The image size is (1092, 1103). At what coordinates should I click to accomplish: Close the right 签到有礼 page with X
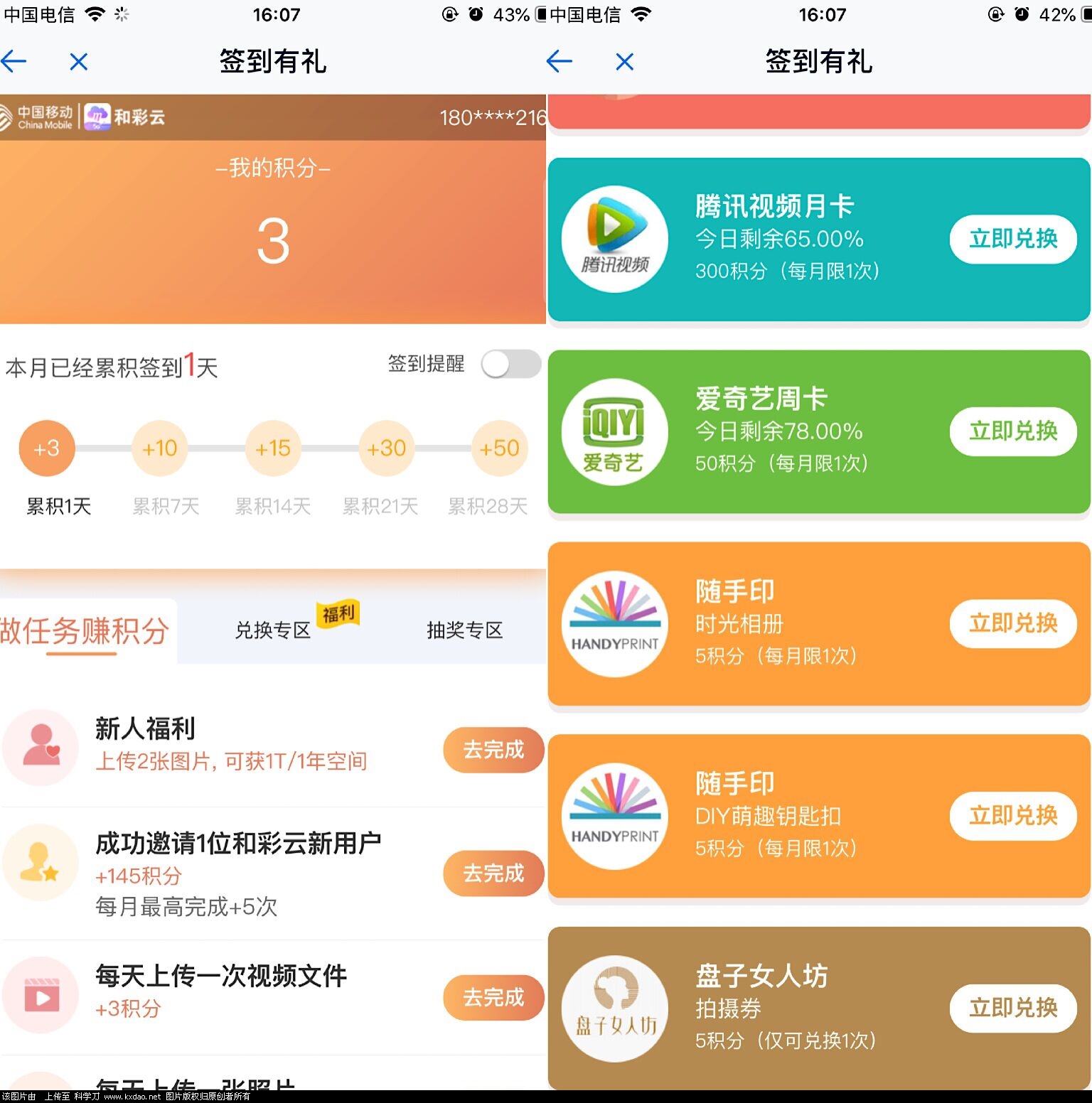[625, 62]
